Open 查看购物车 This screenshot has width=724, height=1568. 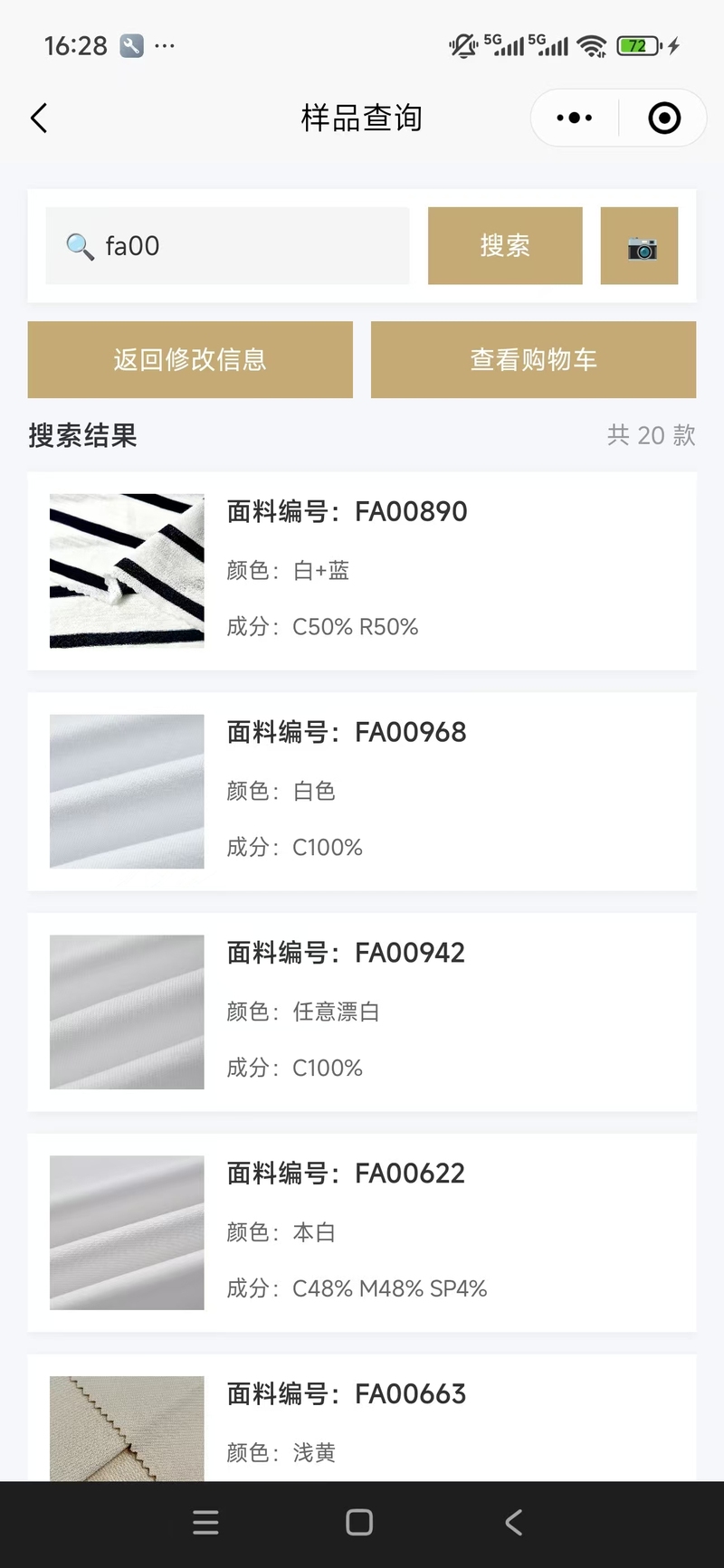coord(533,360)
